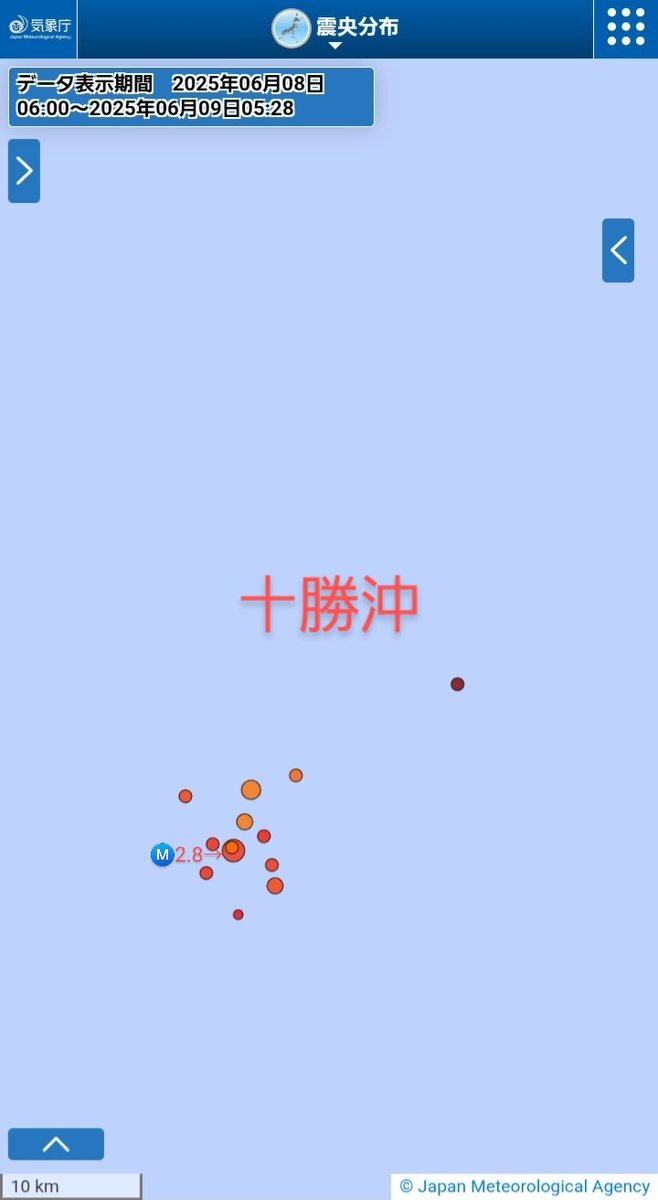Open the grid menu in the header
The height and width of the screenshot is (1200, 658).
[626, 28]
